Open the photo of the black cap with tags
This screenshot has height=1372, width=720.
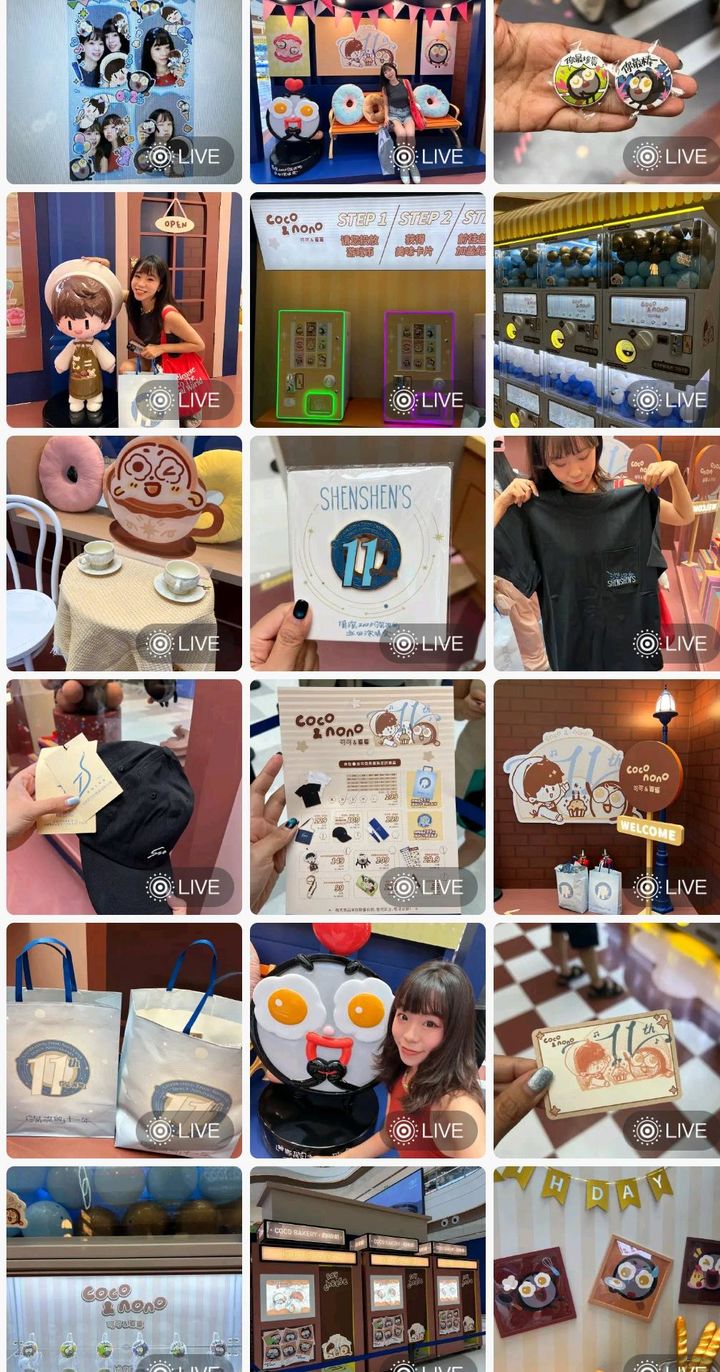coord(124,797)
